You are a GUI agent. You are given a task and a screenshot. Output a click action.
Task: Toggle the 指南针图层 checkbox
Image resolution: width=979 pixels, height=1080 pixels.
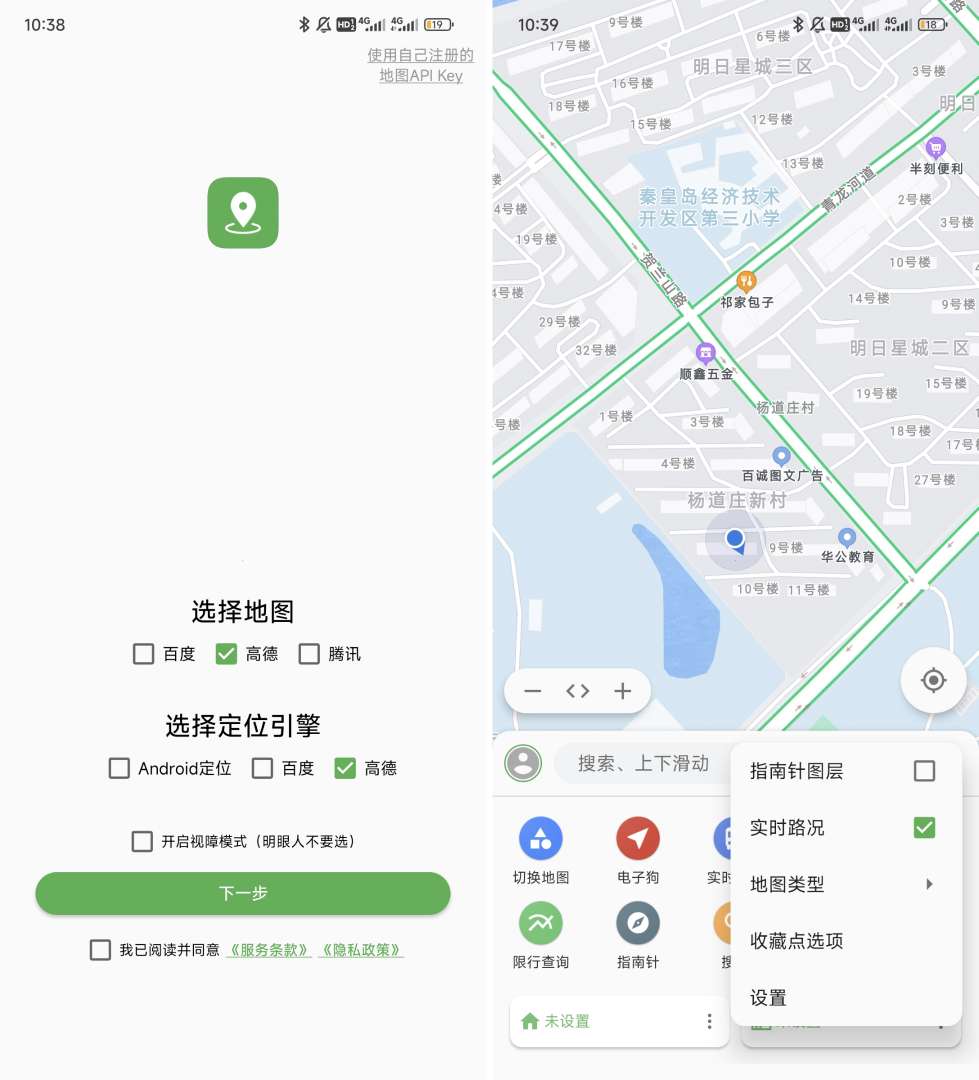(x=924, y=771)
